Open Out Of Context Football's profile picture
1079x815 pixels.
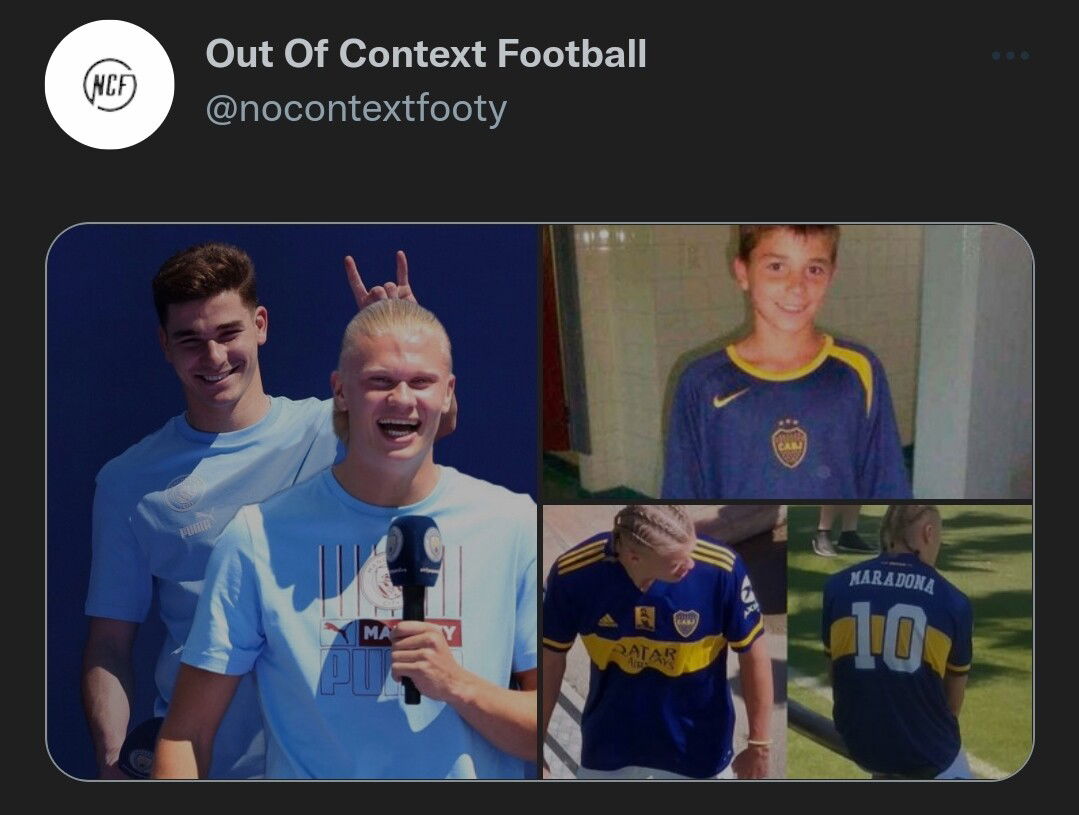click(109, 85)
